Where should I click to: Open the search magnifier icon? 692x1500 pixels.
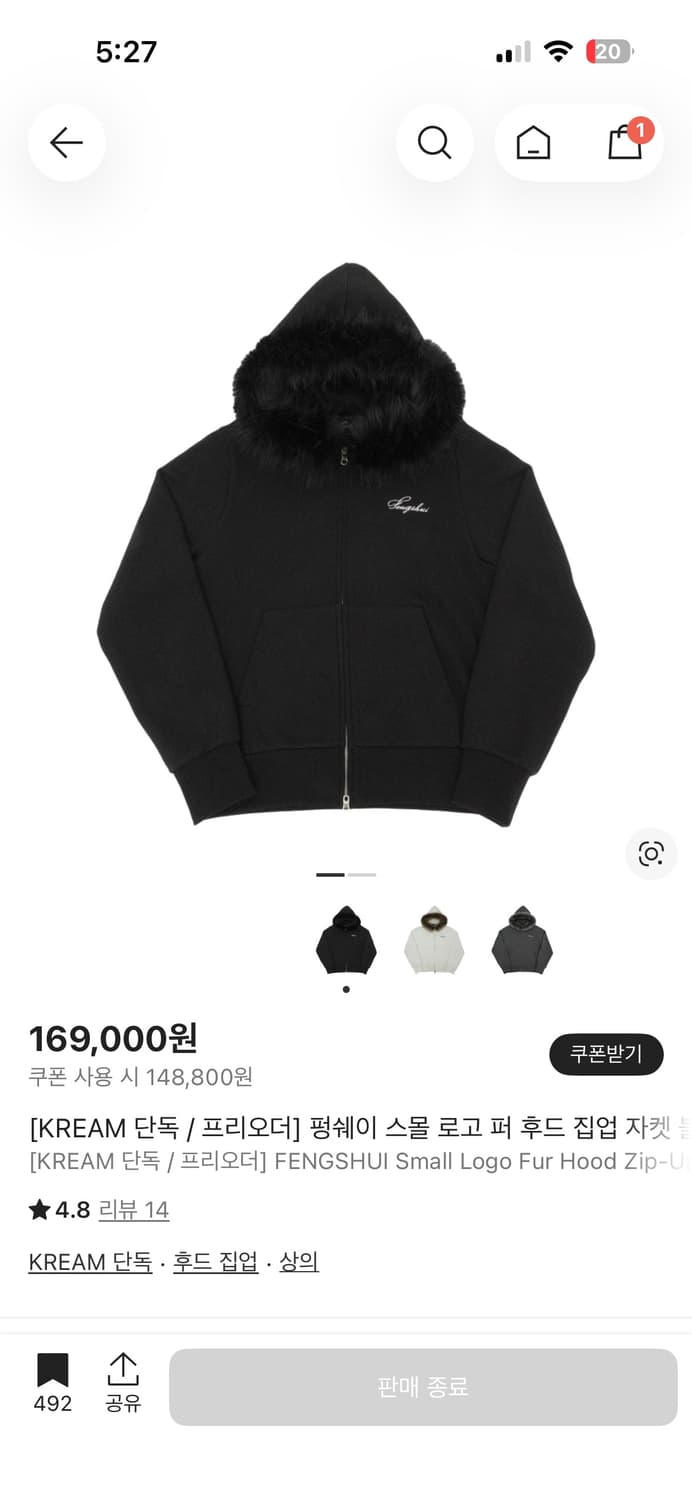click(434, 143)
